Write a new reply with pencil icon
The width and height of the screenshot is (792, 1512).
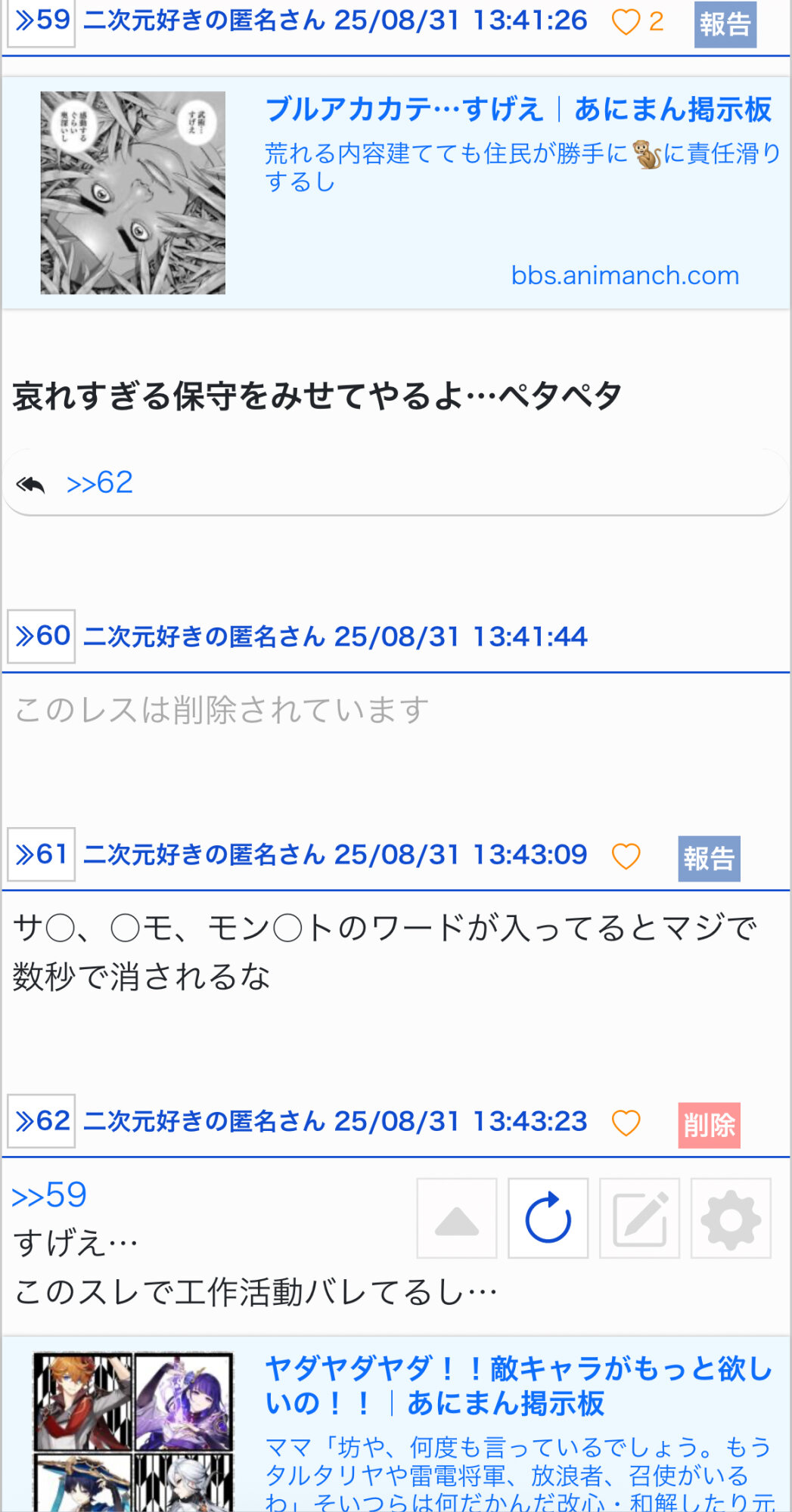639,1218
